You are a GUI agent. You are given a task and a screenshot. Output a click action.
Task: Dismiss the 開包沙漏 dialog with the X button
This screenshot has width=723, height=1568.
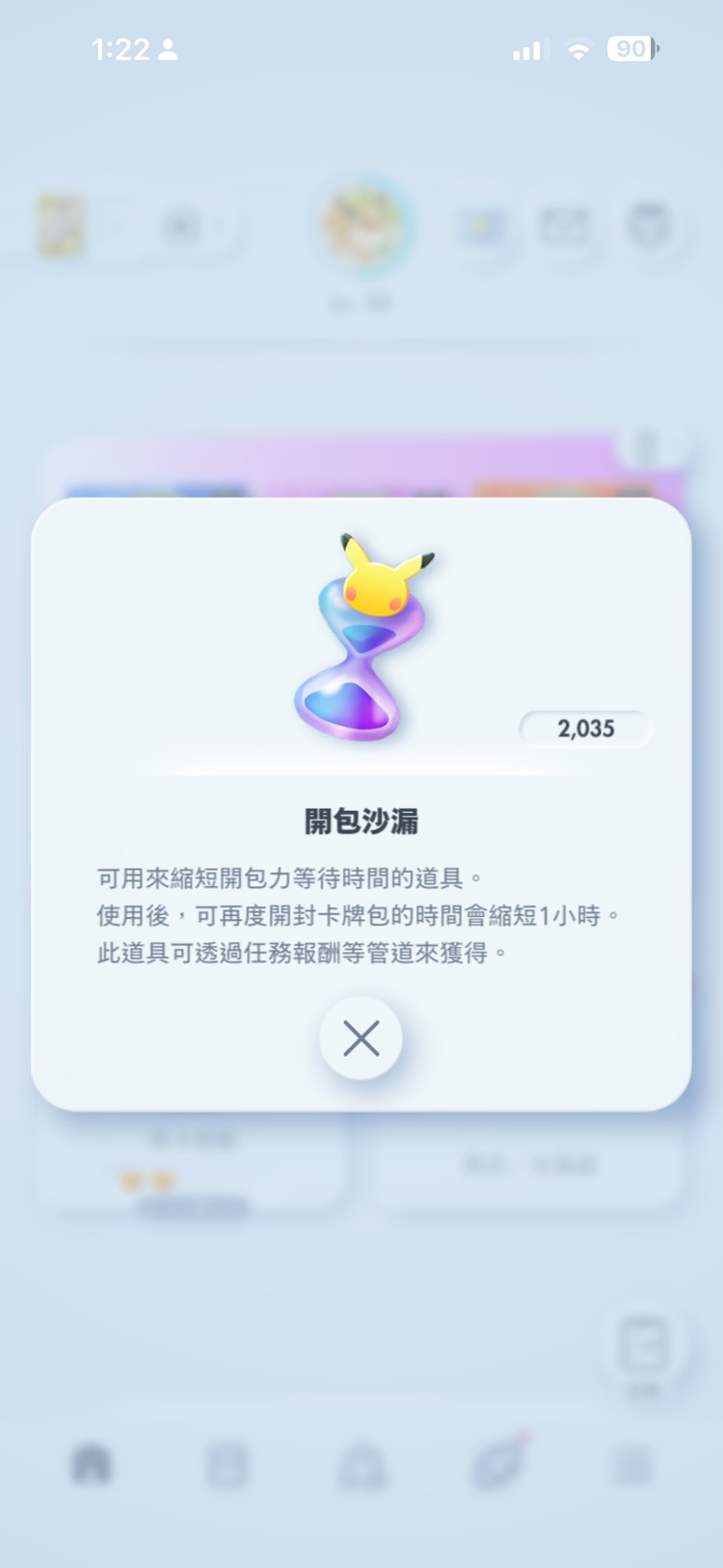361,1039
